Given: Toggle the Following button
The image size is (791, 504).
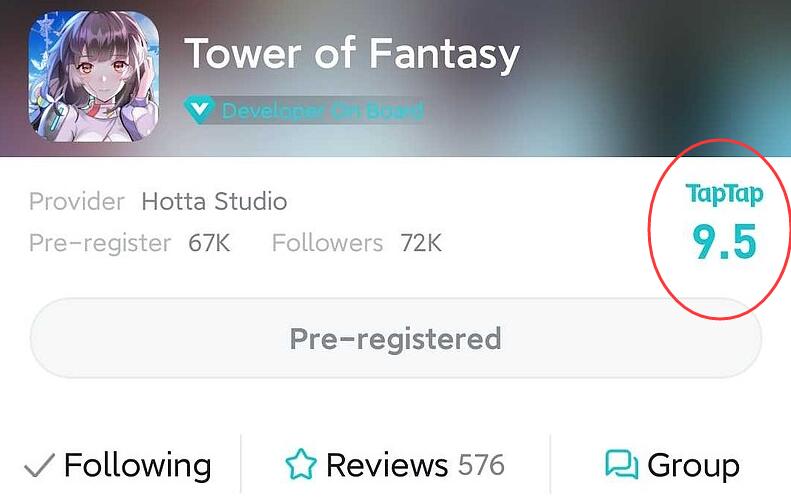Looking at the screenshot, I should click(x=118, y=465).
